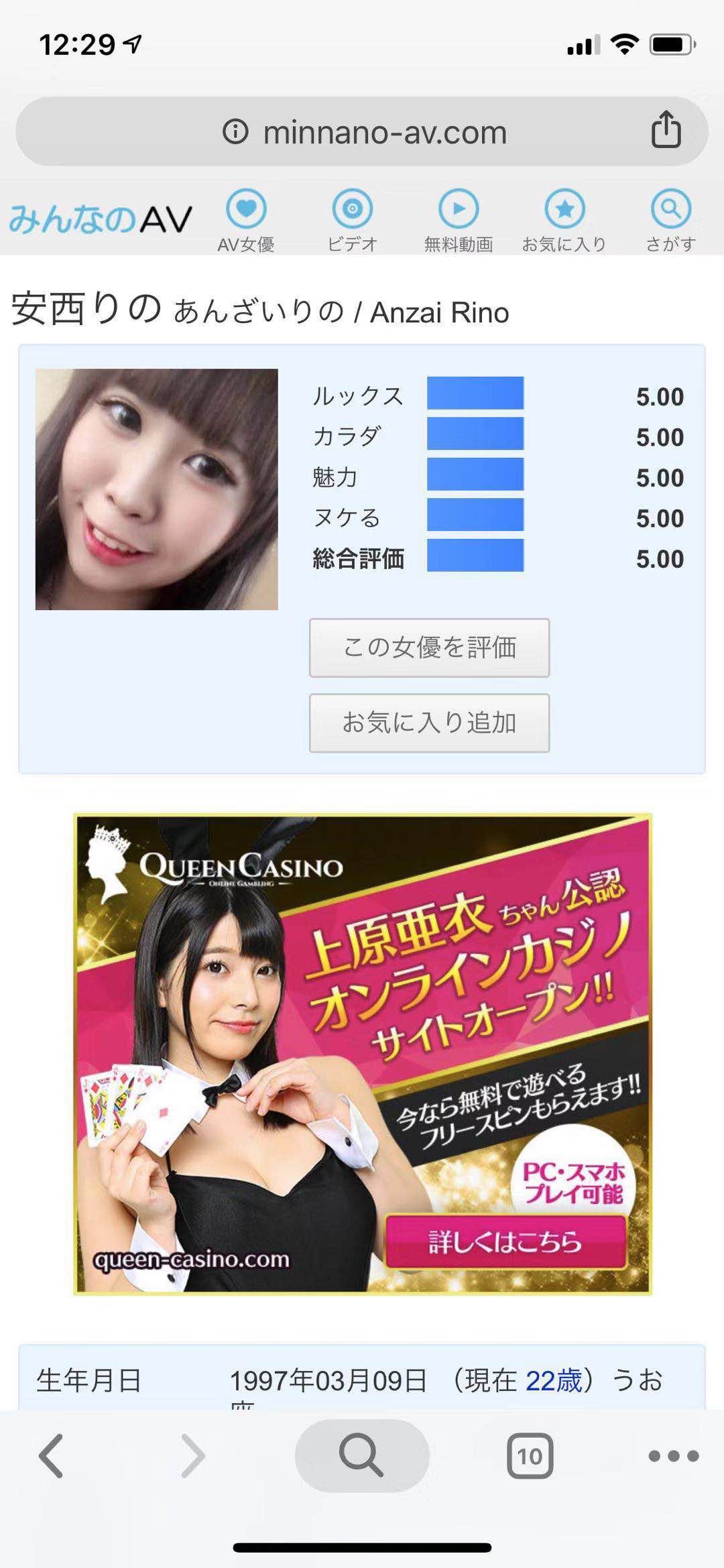The image size is (724, 1568).
Task: Open the さがす search section
Action: [x=670, y=221]
